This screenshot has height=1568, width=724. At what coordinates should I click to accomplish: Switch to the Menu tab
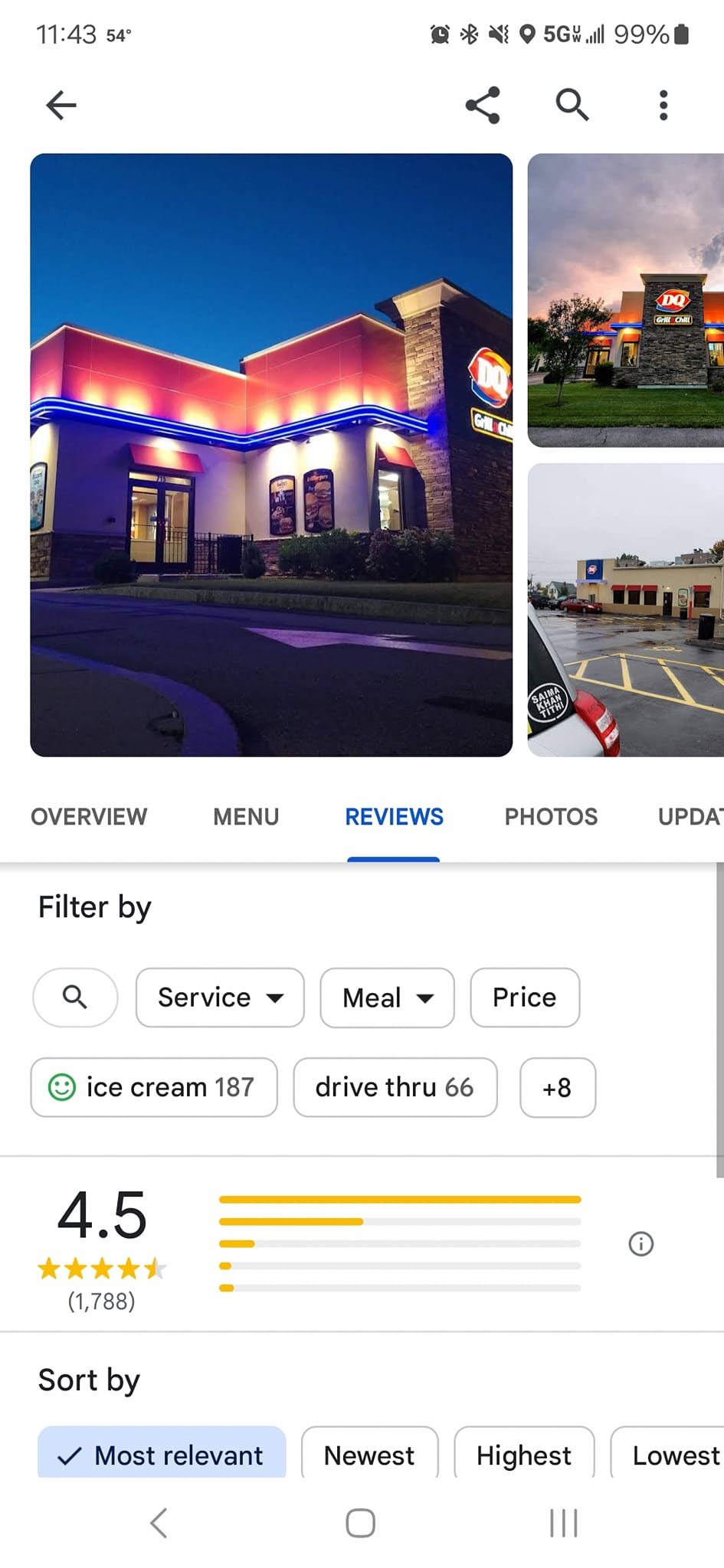(x=246, y=817)
